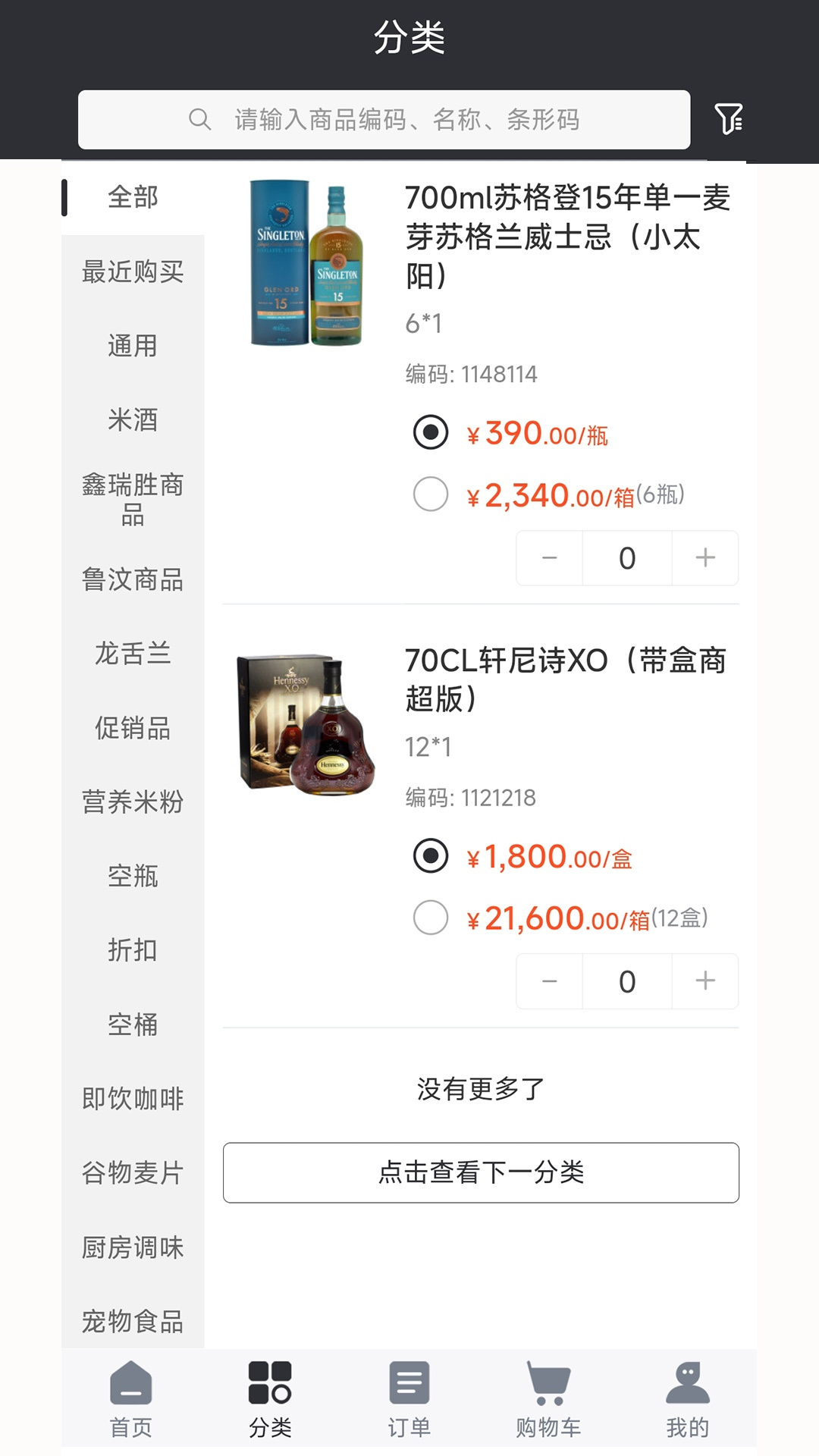The width and height of the screenshot is (819, 1456).
Task: Increase quantity of Singleton 15 whisky
Action: click(x=705, y=558)
